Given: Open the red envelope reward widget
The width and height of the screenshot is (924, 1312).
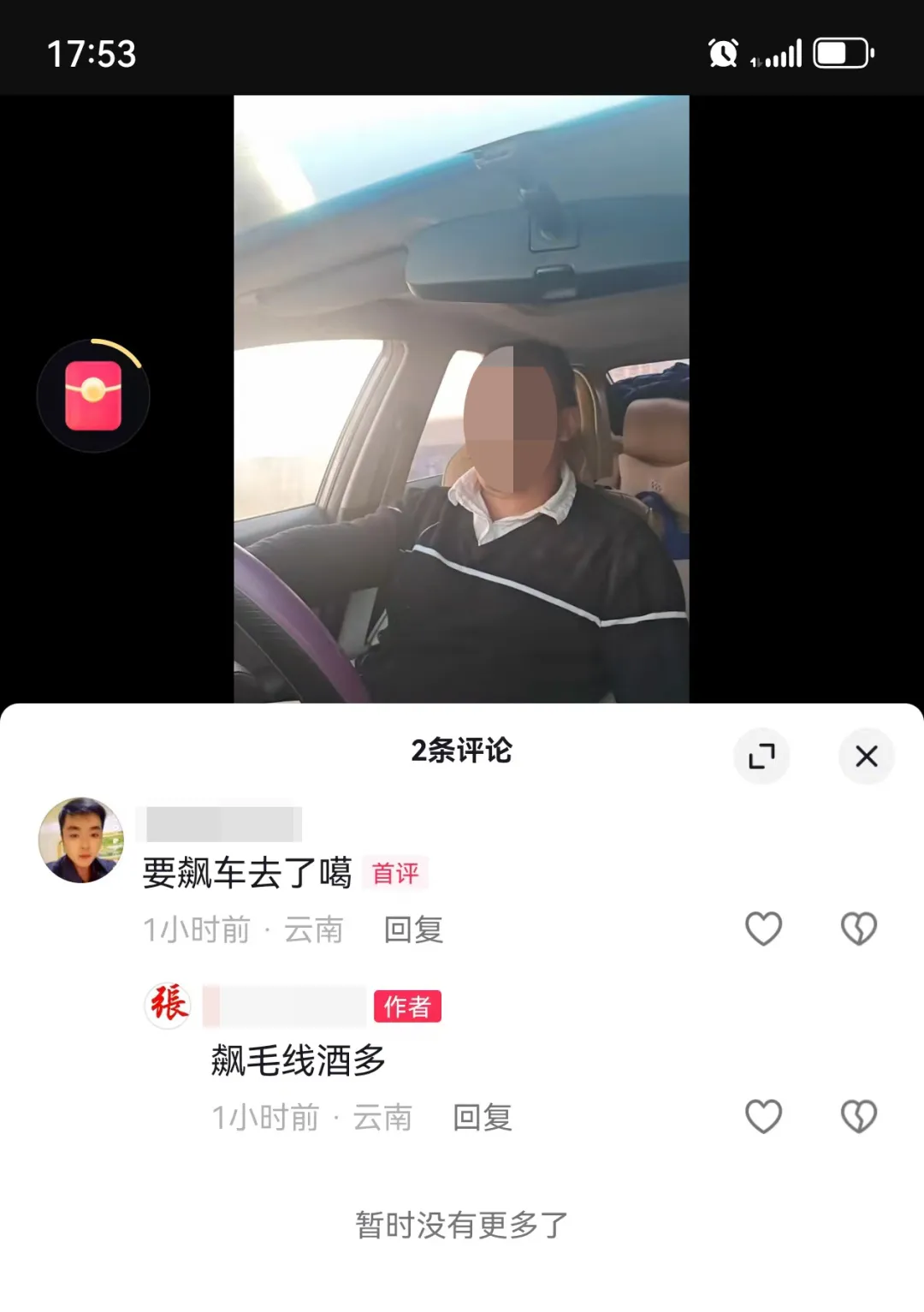Looking at the screenshot, I should pyautogui.click(x=93, y=395).
